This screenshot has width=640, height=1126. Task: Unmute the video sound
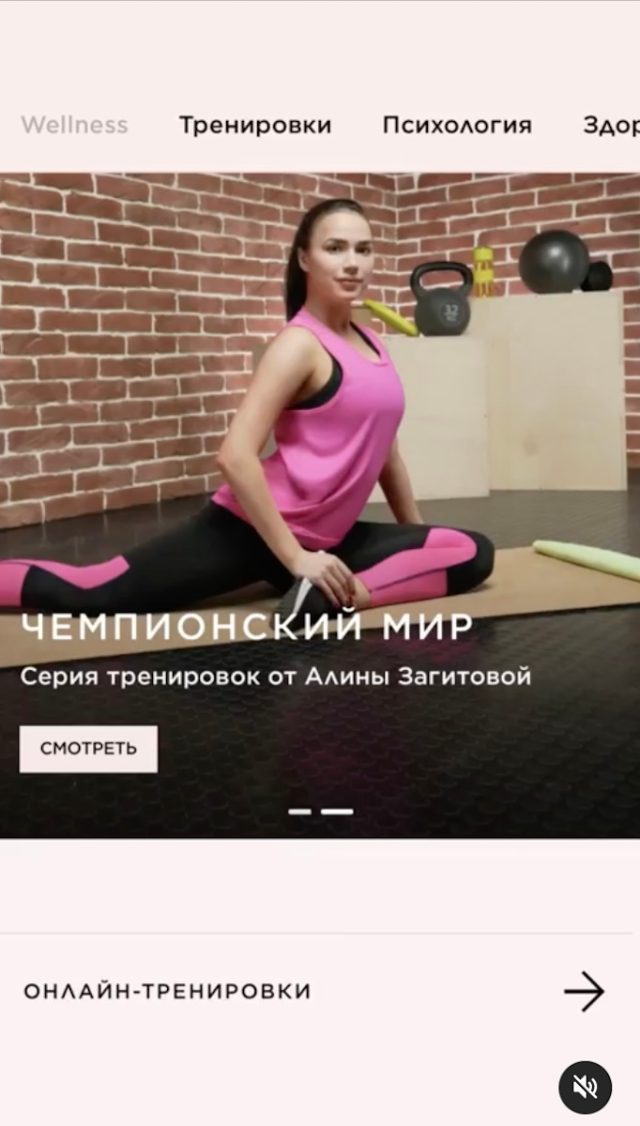(x=585, y=1087)
